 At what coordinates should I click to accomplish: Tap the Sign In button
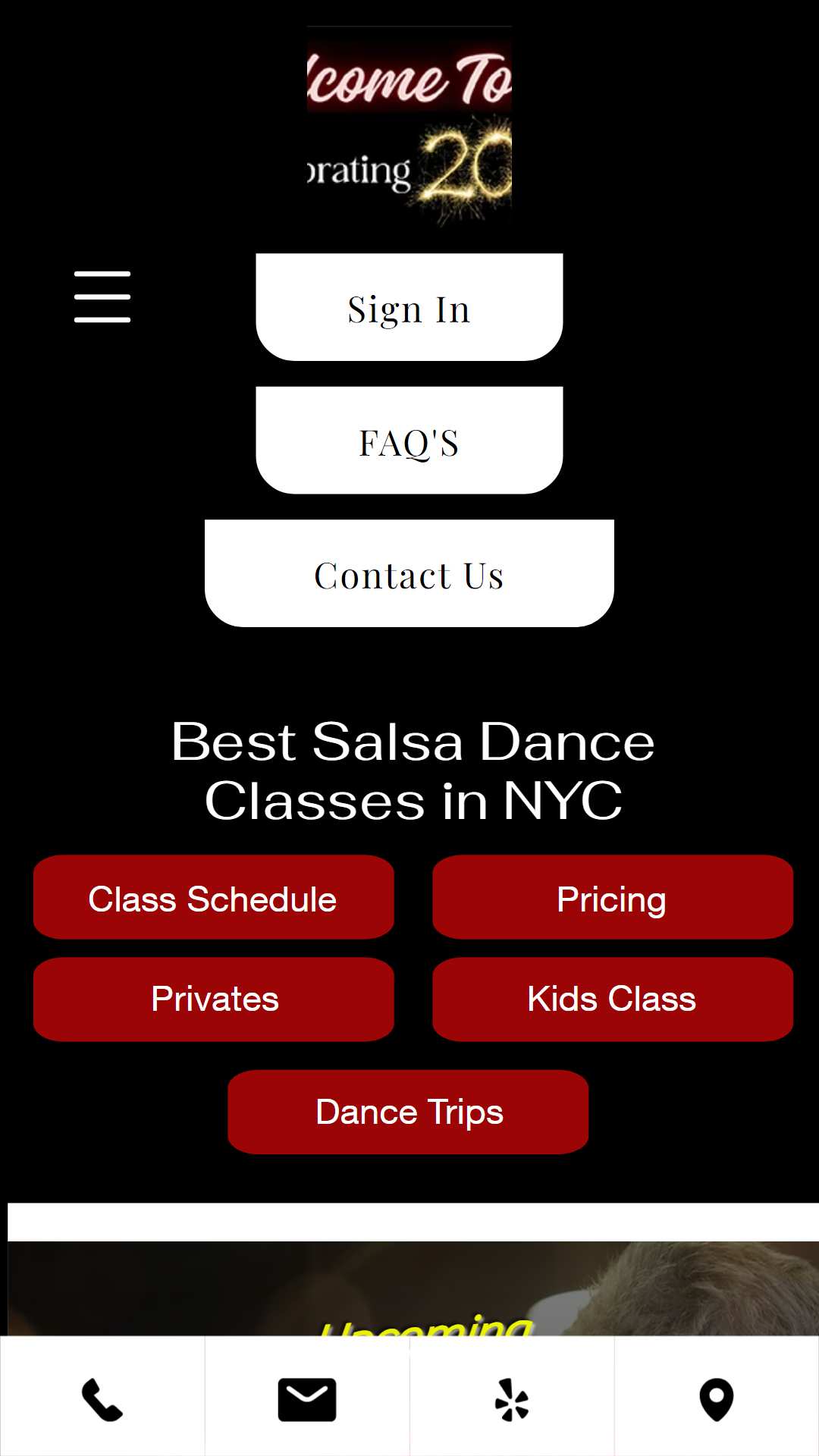tap(409, 307)
